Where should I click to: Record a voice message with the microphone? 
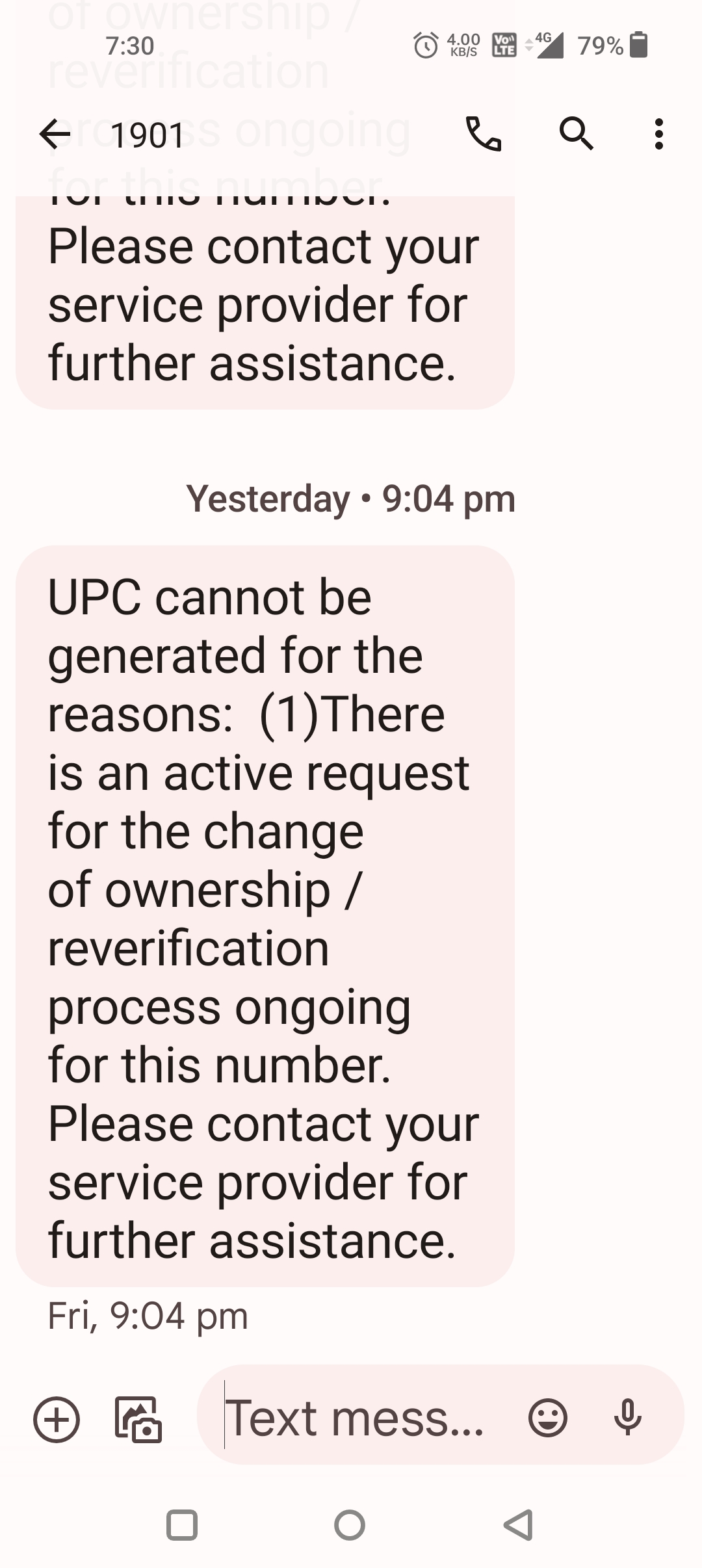tap(628, 1418)
